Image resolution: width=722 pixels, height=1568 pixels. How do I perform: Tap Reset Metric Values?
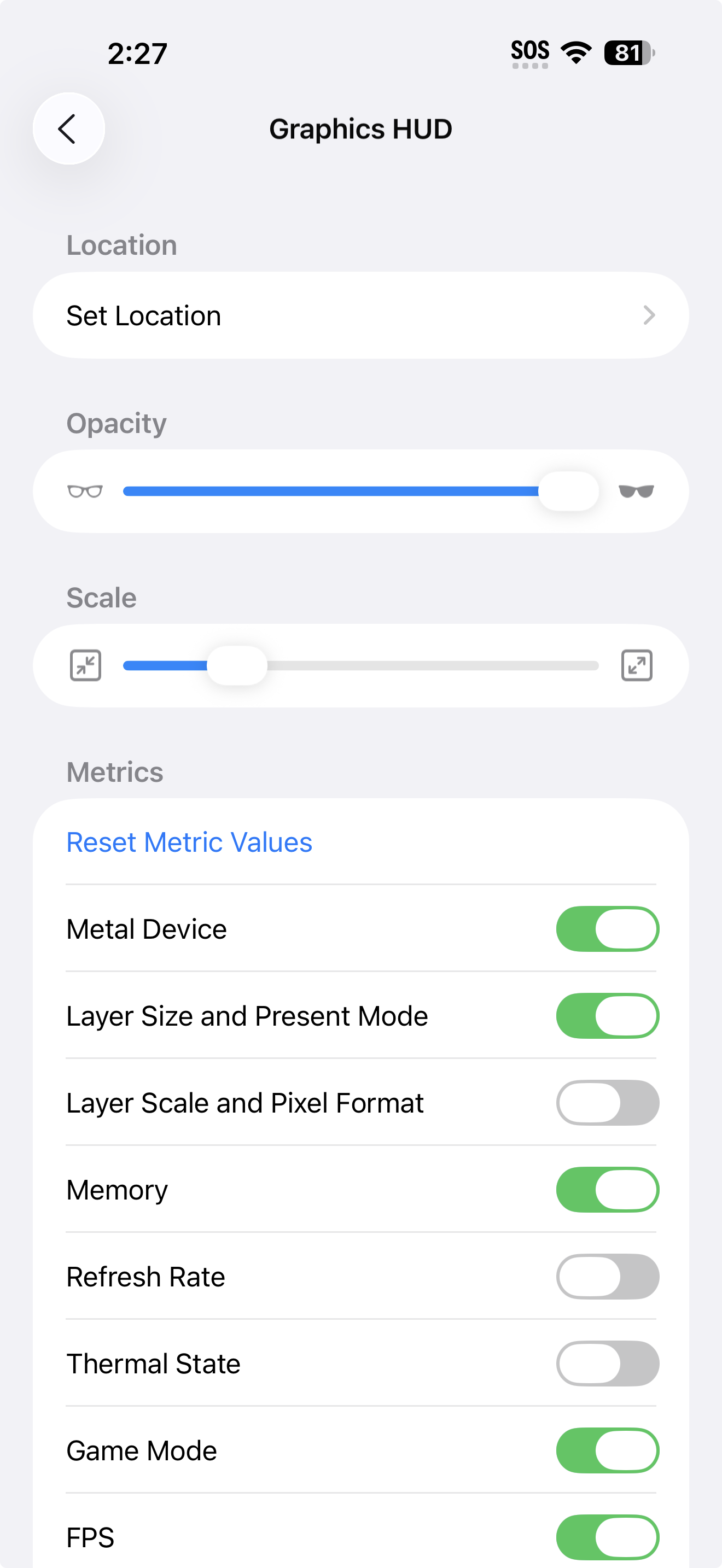pos(189,842)
